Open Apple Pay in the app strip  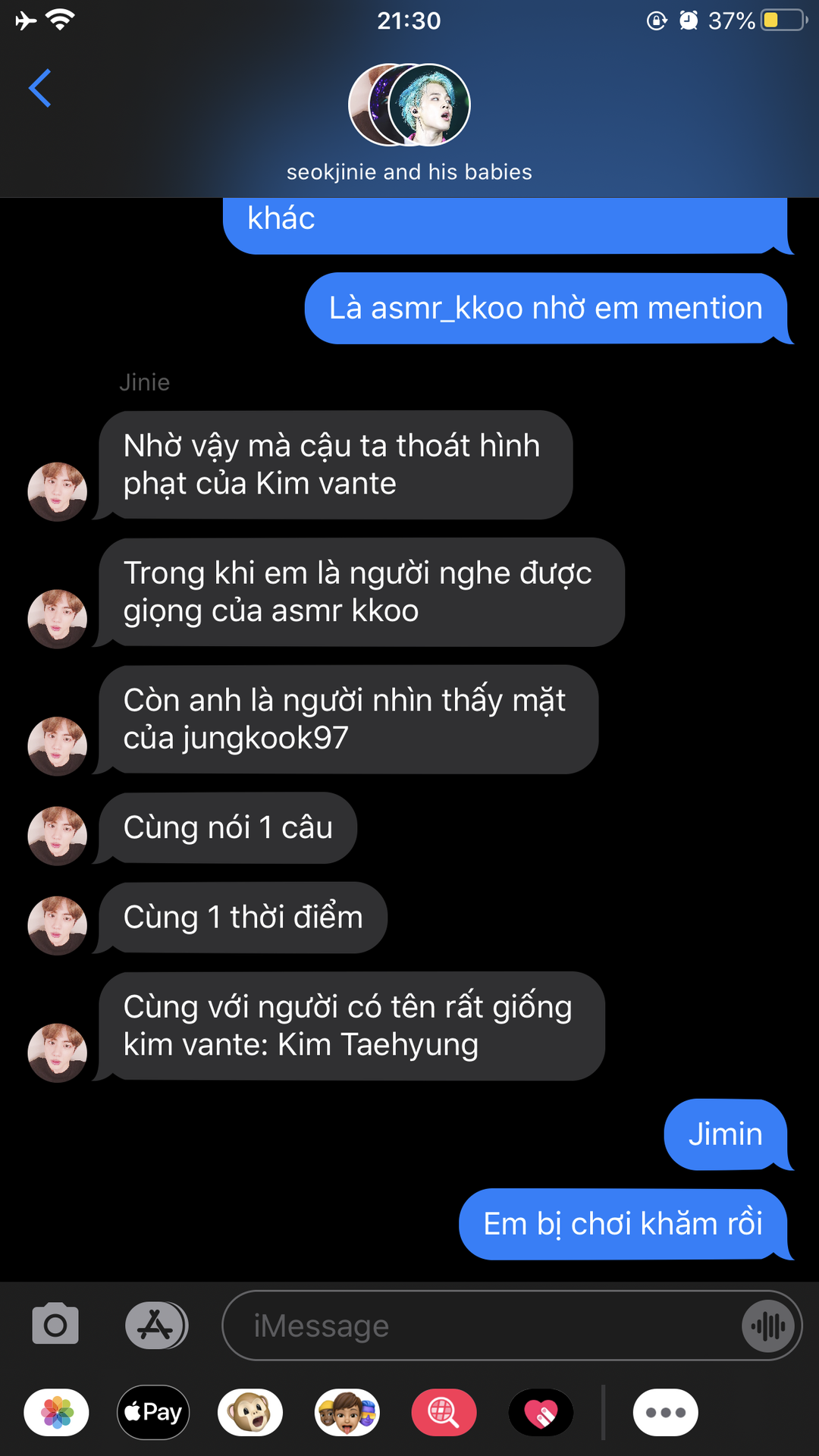pyautogui.click(x=153, y=1412)
